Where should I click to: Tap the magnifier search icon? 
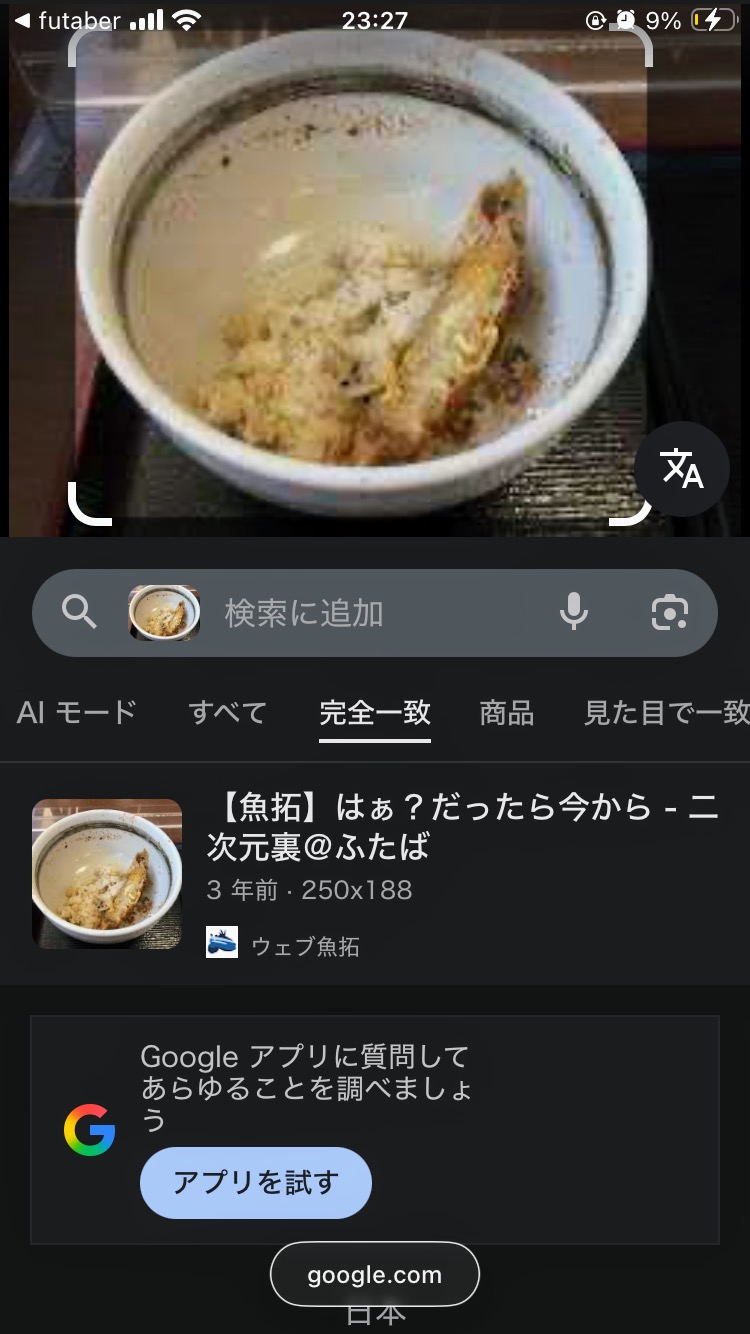click(x=79, y=612)
